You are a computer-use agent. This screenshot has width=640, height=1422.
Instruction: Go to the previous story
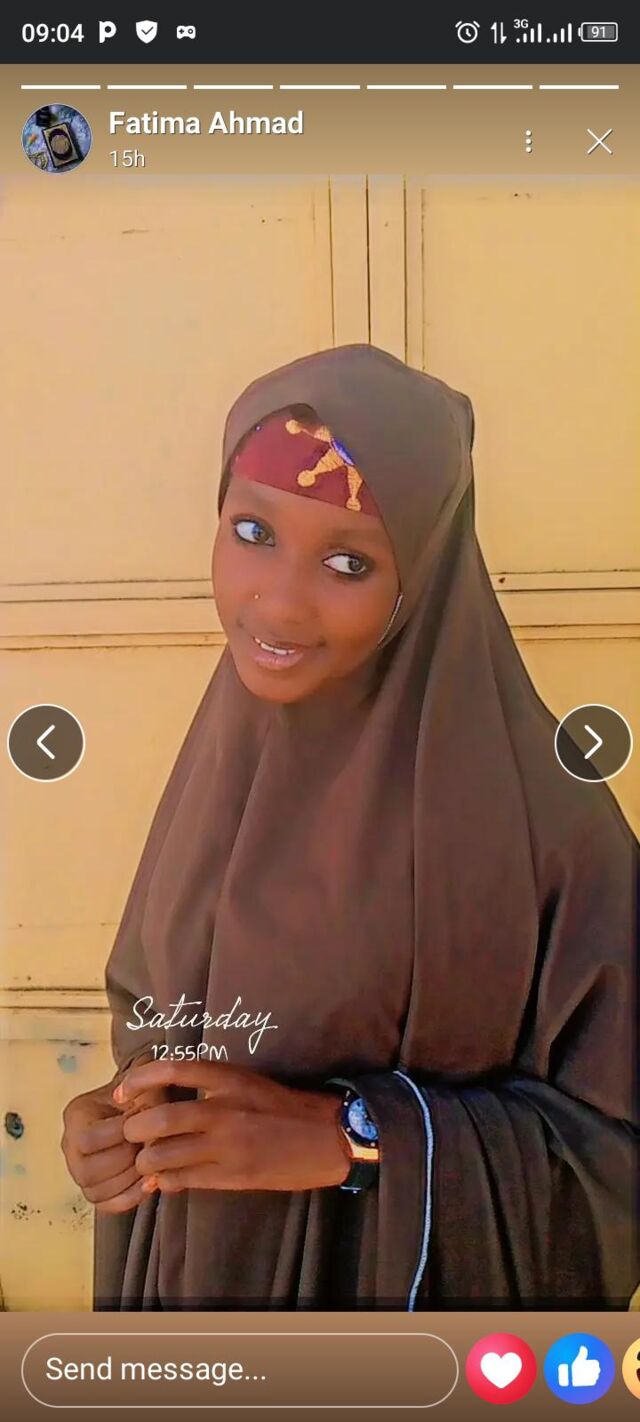tap(46, 743)
